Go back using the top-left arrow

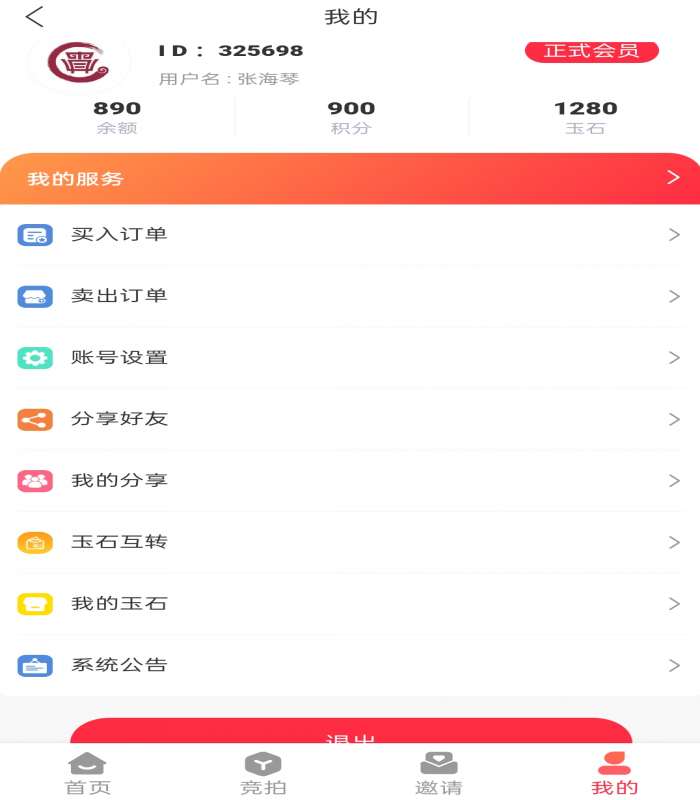coord(35,17)
